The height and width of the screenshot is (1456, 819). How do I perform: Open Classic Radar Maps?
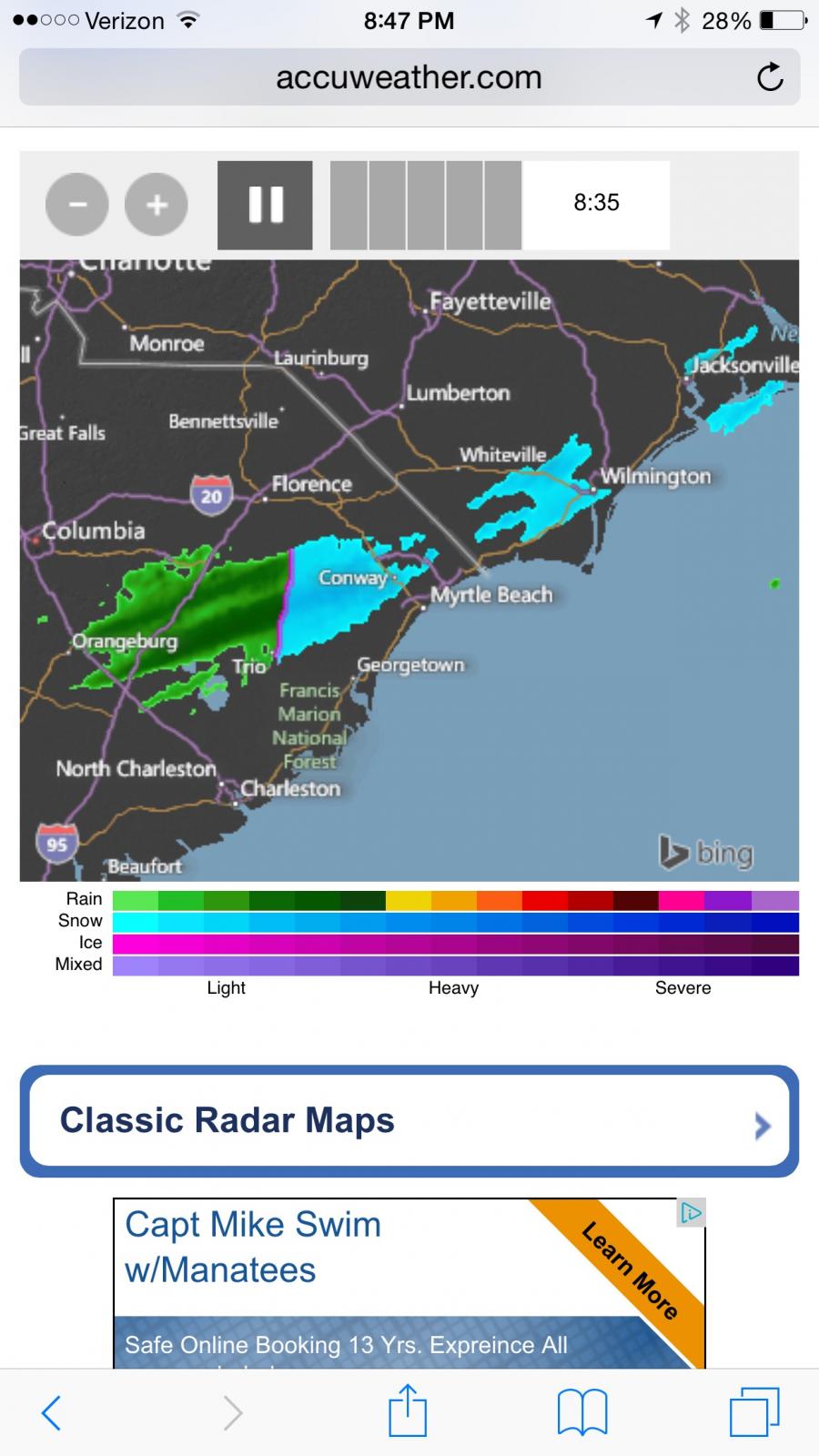click(x=409, y=1121)
